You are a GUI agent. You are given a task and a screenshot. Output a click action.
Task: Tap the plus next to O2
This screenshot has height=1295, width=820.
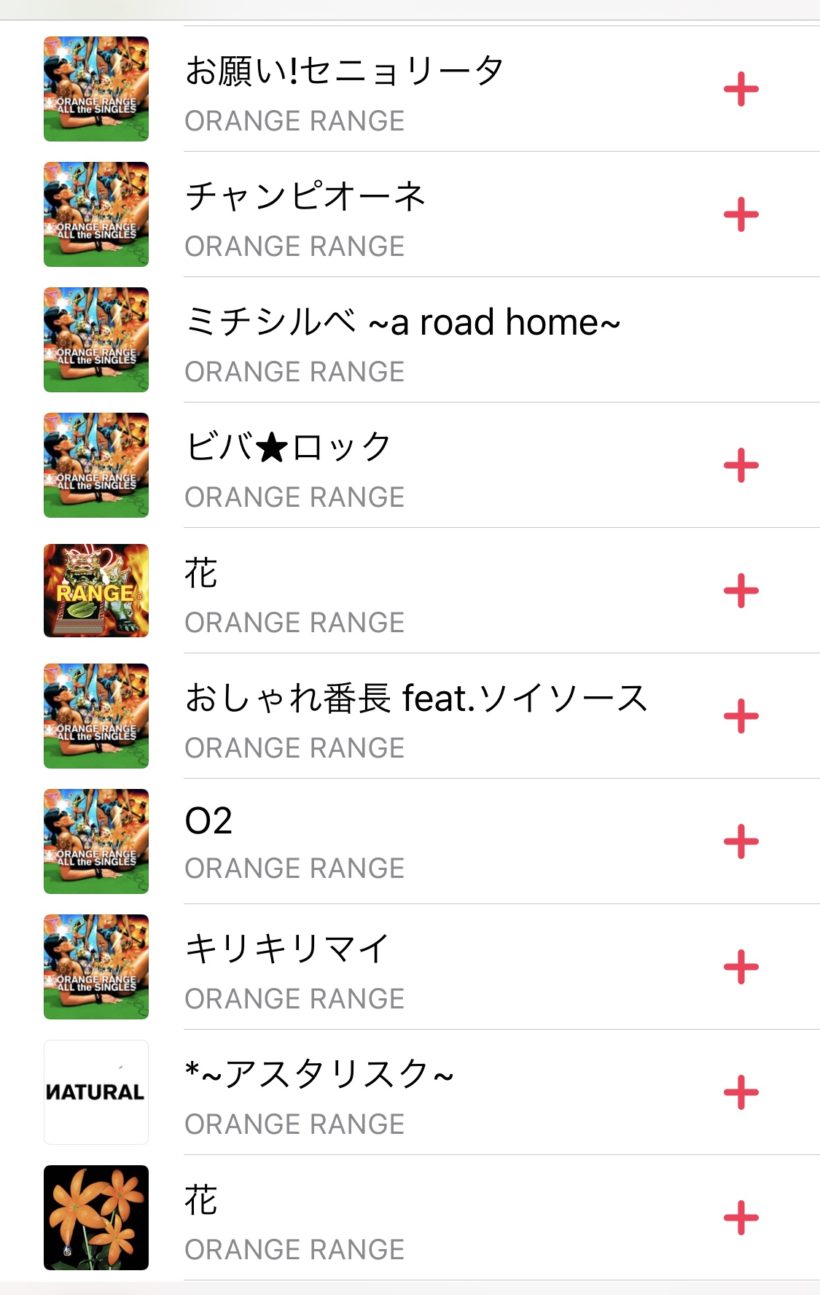click(x=741, y=842)
